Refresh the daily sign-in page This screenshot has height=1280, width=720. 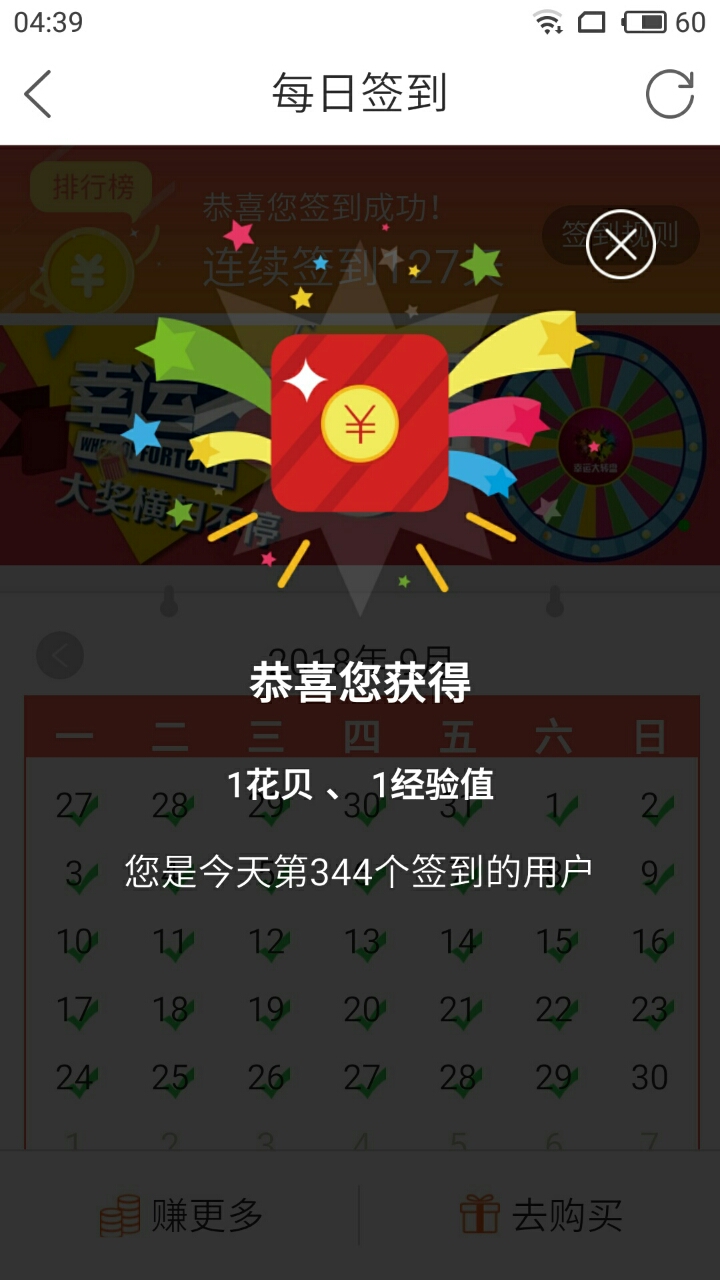669,95
